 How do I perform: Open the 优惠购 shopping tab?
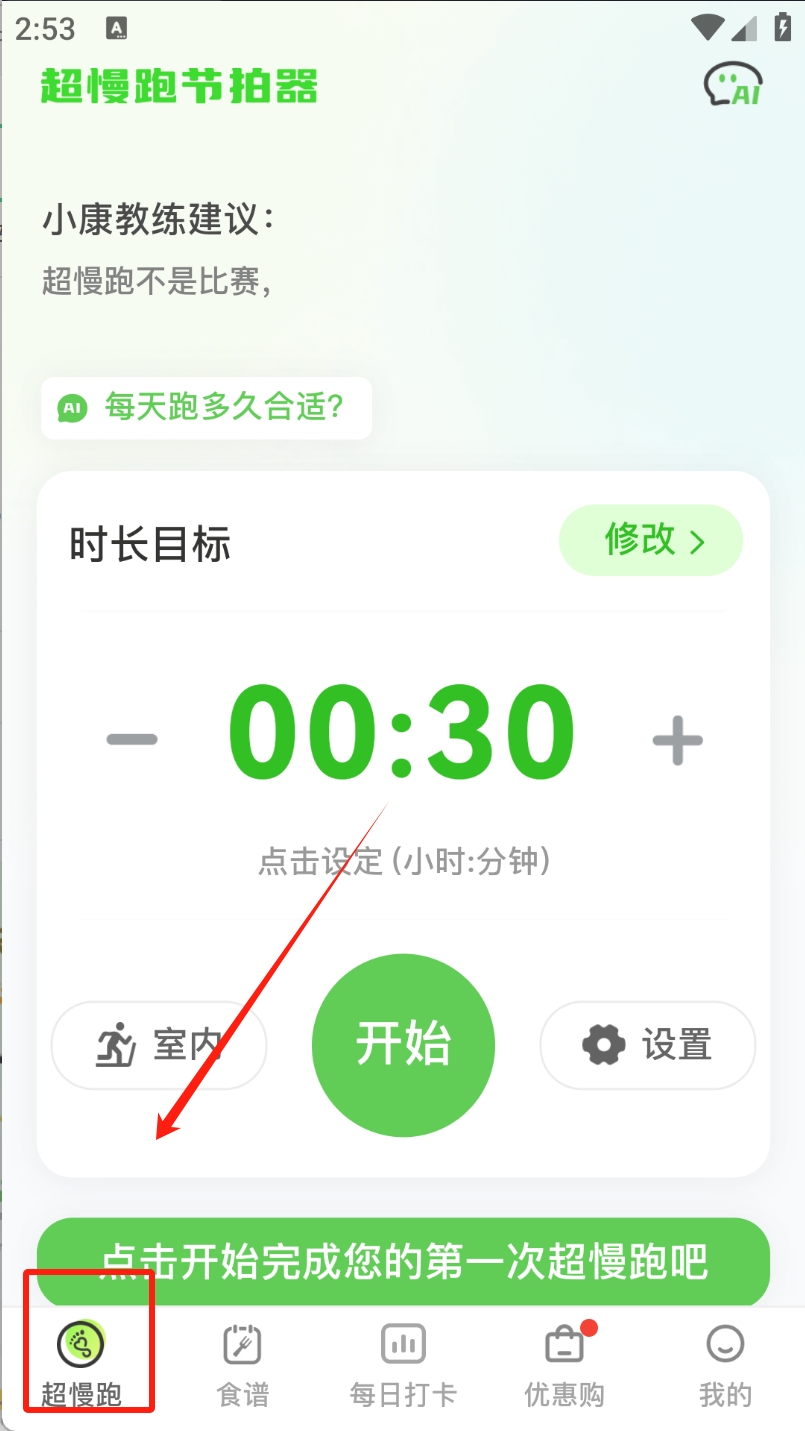pyautogui.click(x=564, y=1364)
